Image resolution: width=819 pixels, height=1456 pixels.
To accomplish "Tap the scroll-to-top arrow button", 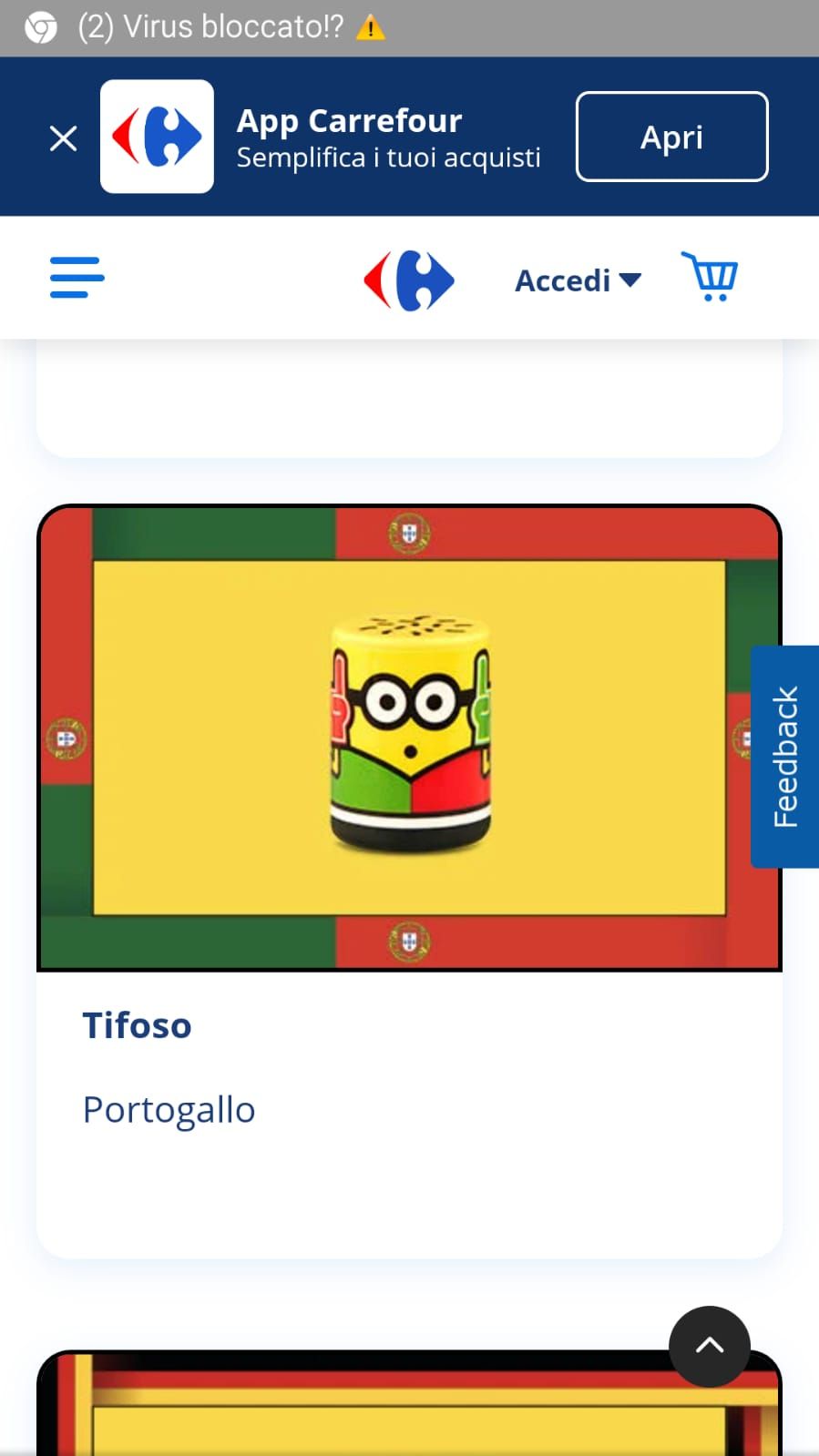I will tap(710, 1347).
